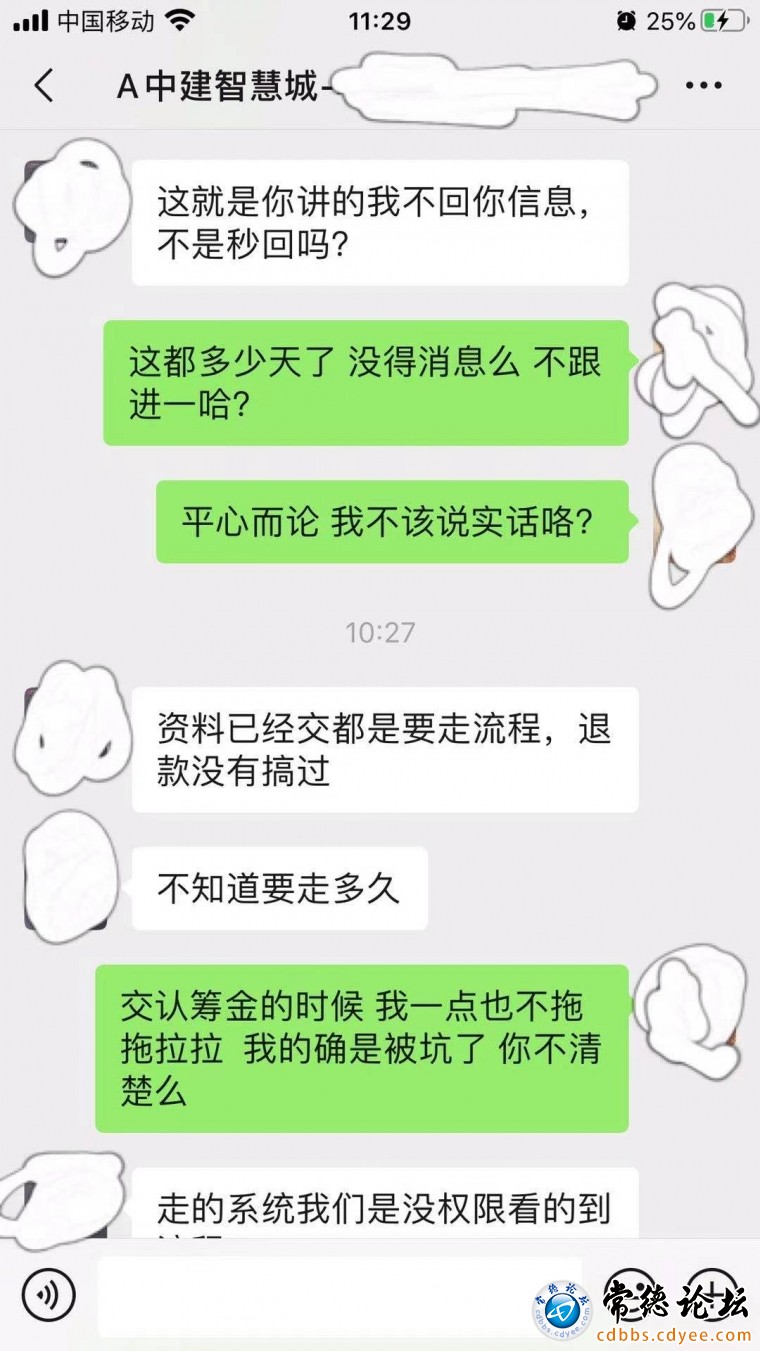Switch to voice message input
Viewport: 760px width, 1351px height.
48,1297
